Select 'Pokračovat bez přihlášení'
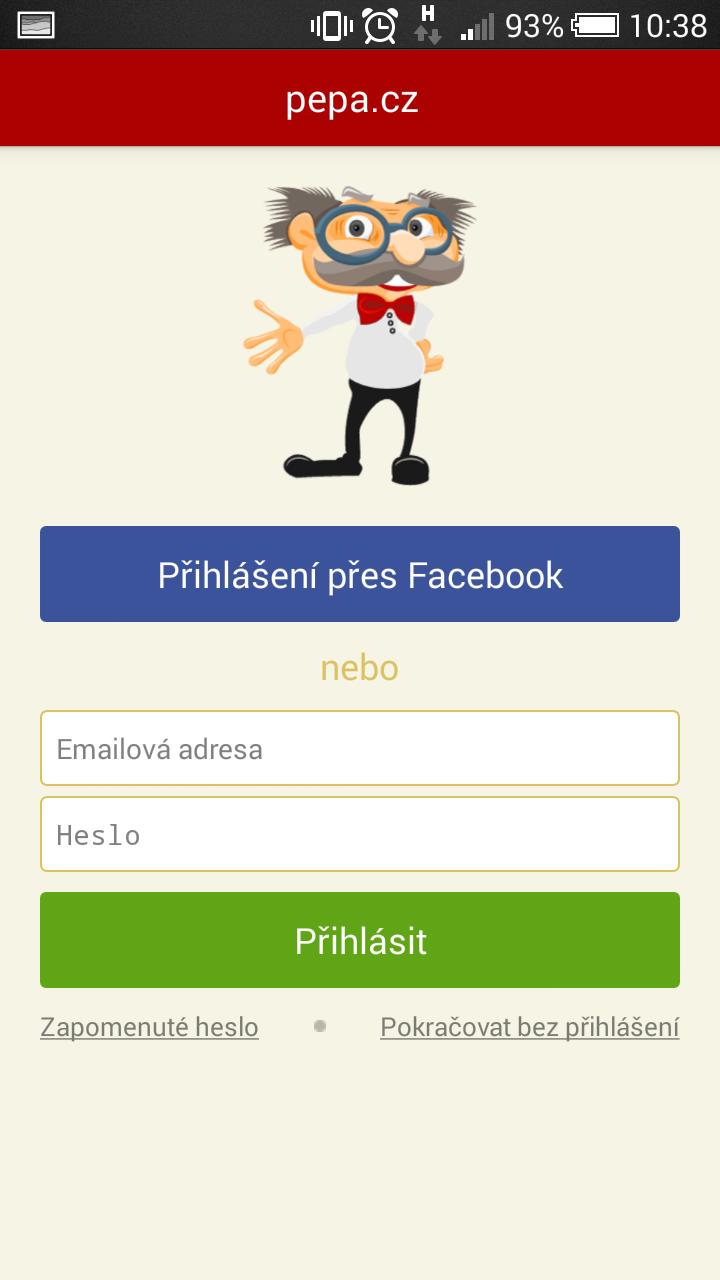The width and height of the screenshot is (720, 1280). tap(530, 1026)
